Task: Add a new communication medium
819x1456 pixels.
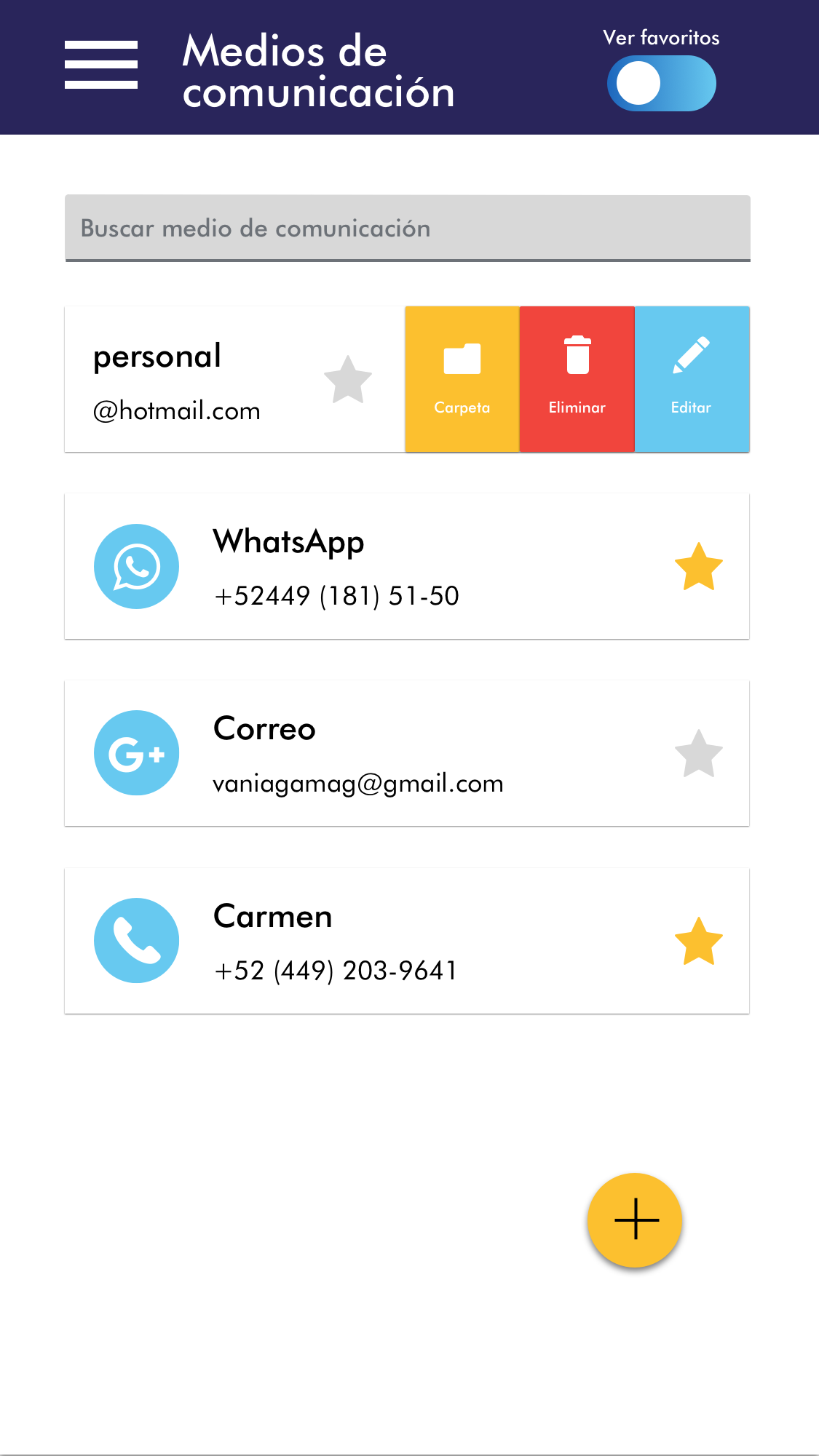Action: tap(635, 1220)
